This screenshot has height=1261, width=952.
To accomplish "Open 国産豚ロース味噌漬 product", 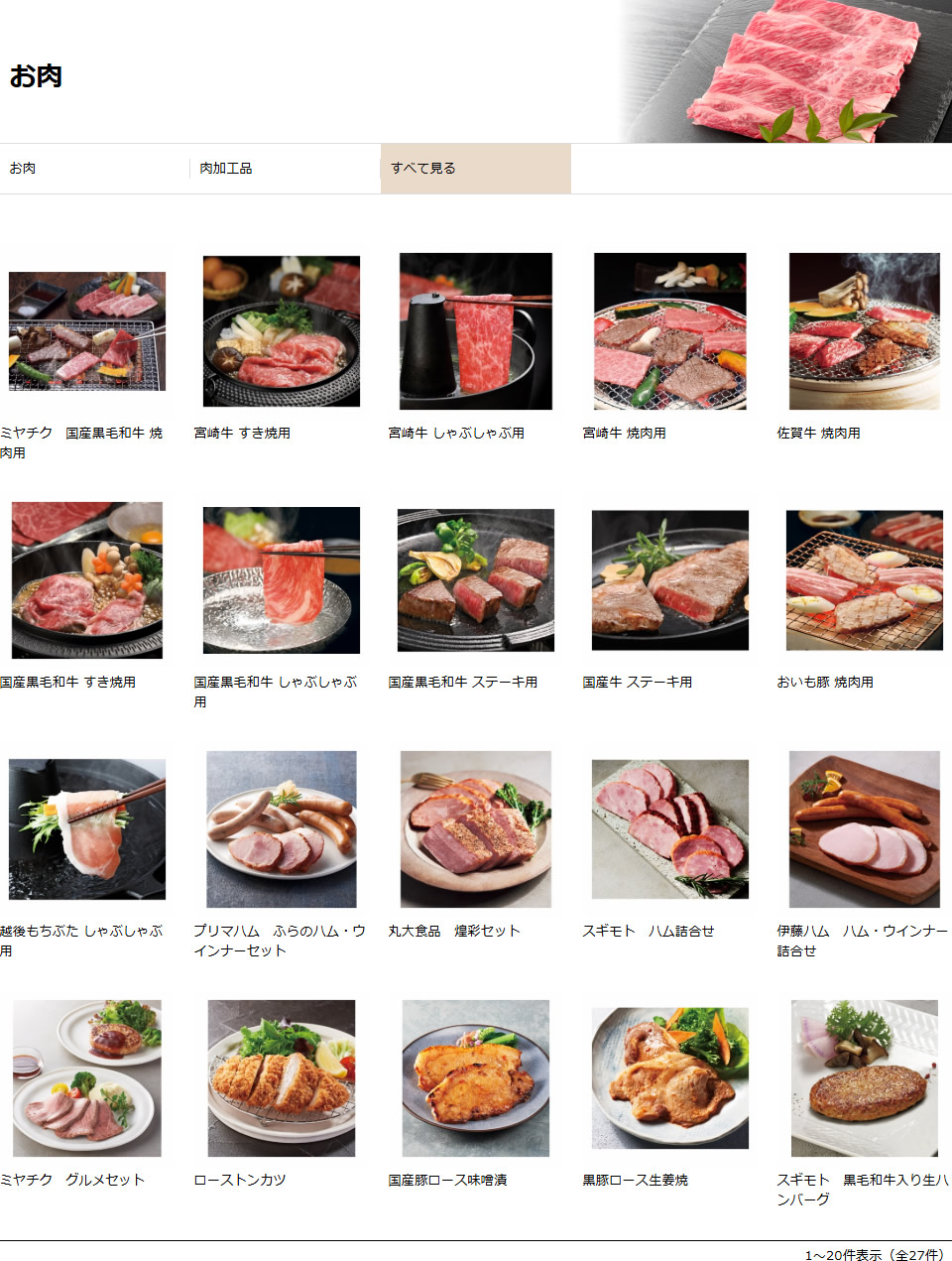I will (x=476, y=1078).
